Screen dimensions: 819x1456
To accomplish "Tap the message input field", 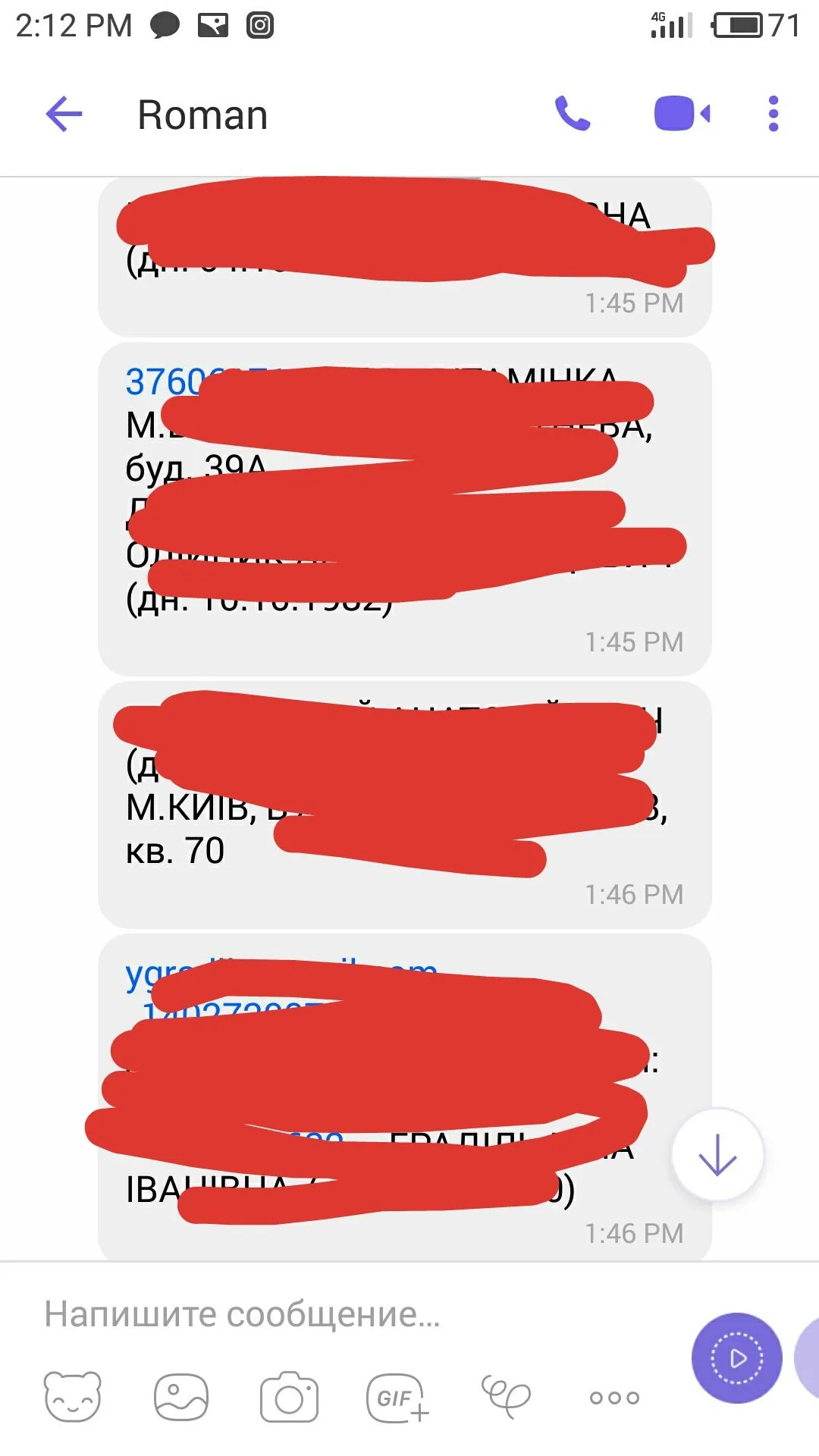I will (x=341, y=1314).
